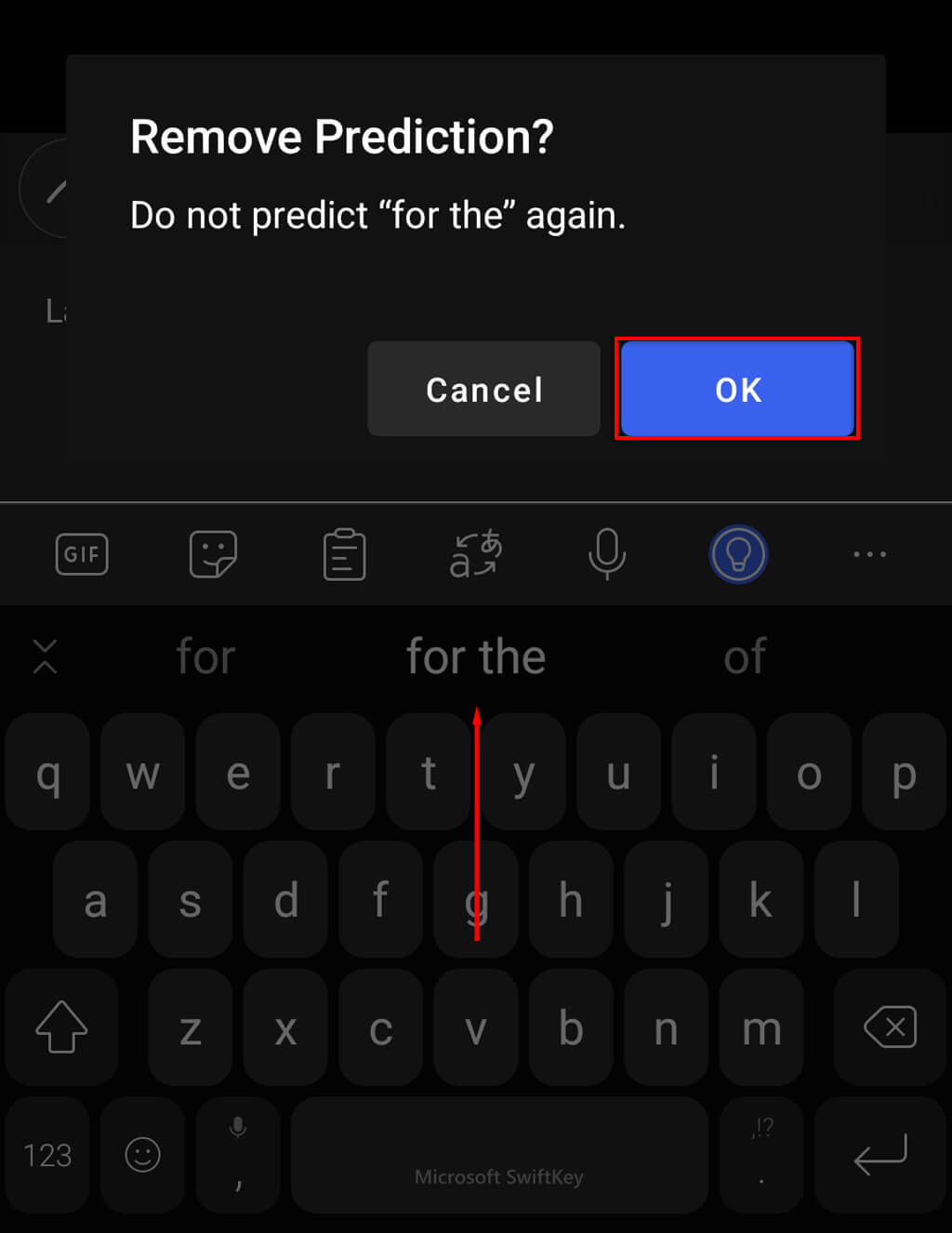The width and height of the screenshot is (952, 1233).
Task: Switch to the 123 number keyboard
Action: pyautogui.click(x=47, y=1155)
